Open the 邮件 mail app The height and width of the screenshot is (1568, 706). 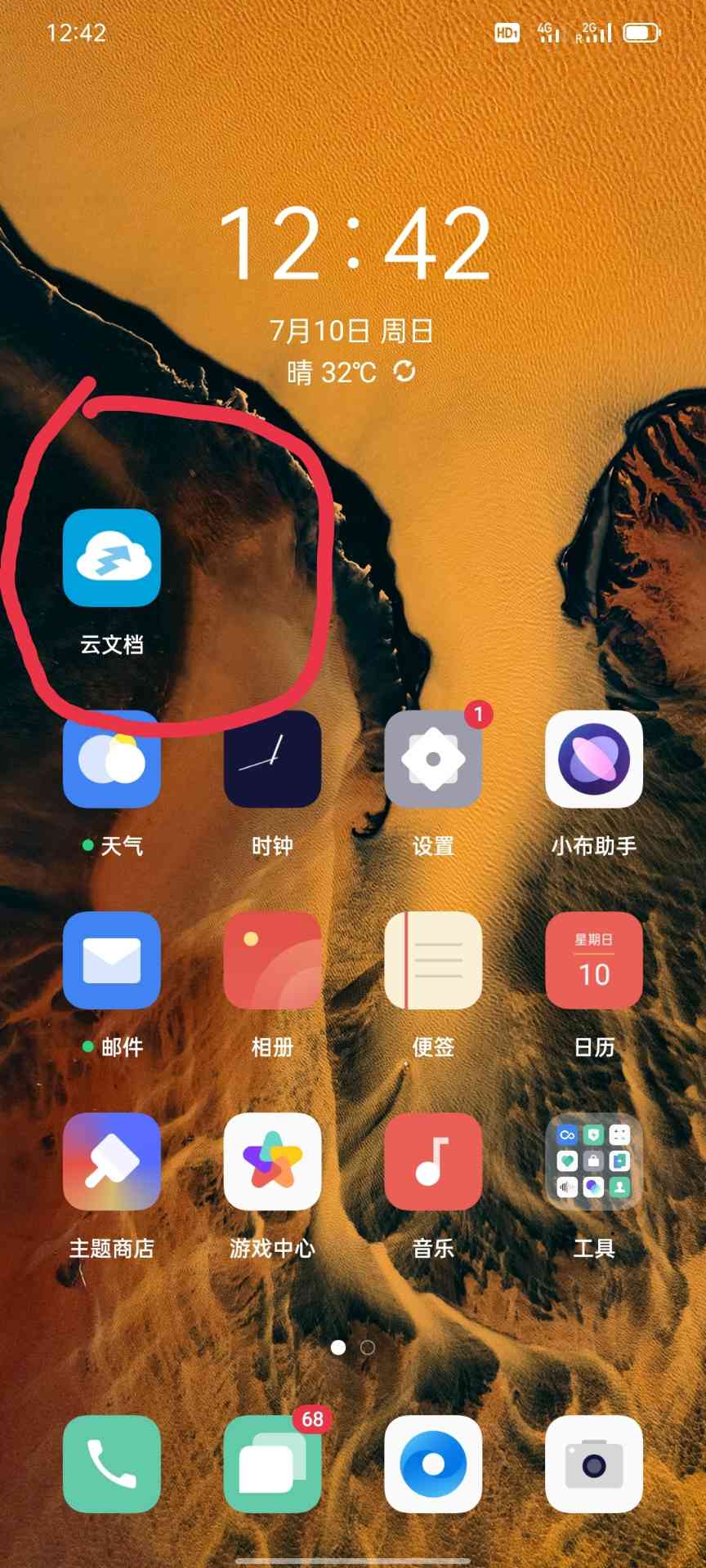[x=111, y=960]
